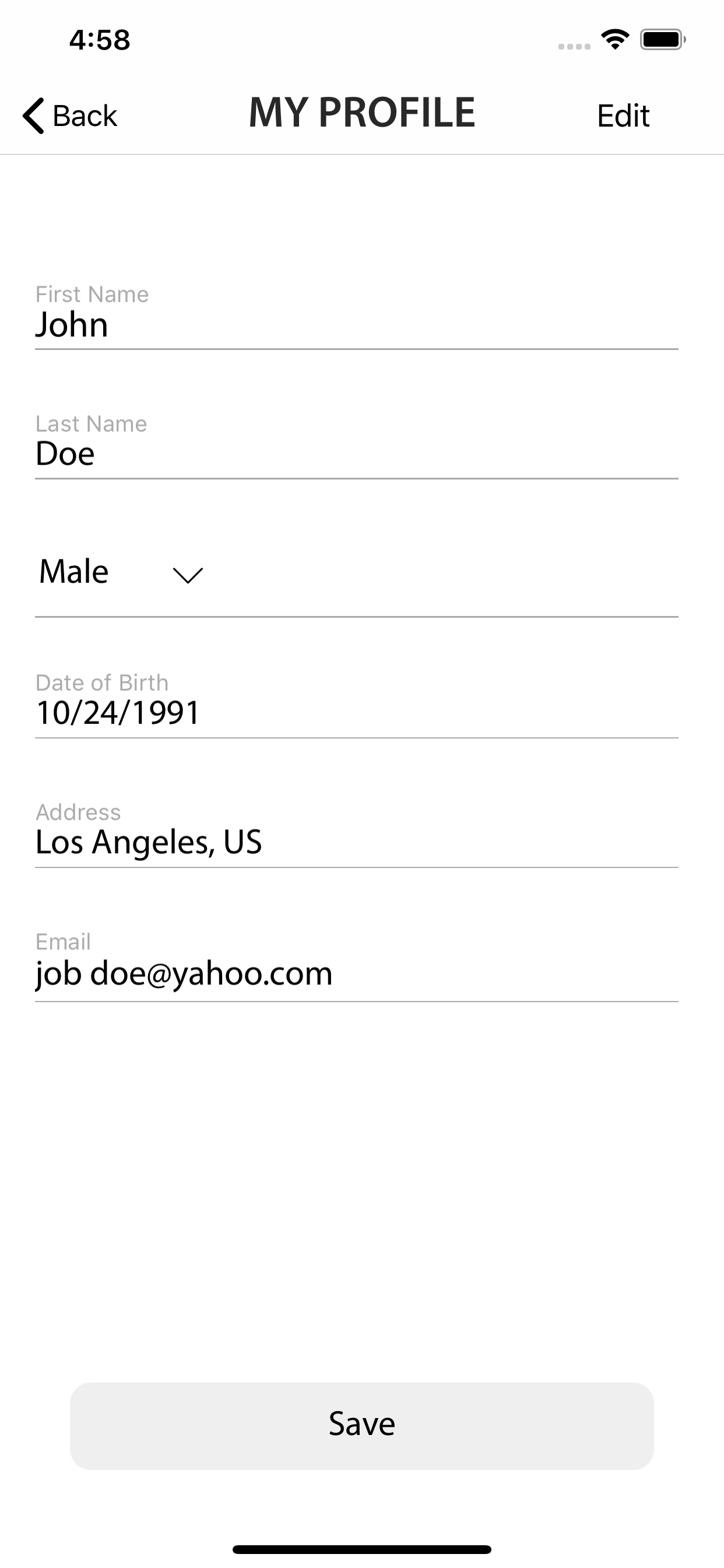Tap the back chevron arrow icon
Image resolution: width=724 pixels, height=1568 pixels.
(33, 115)
